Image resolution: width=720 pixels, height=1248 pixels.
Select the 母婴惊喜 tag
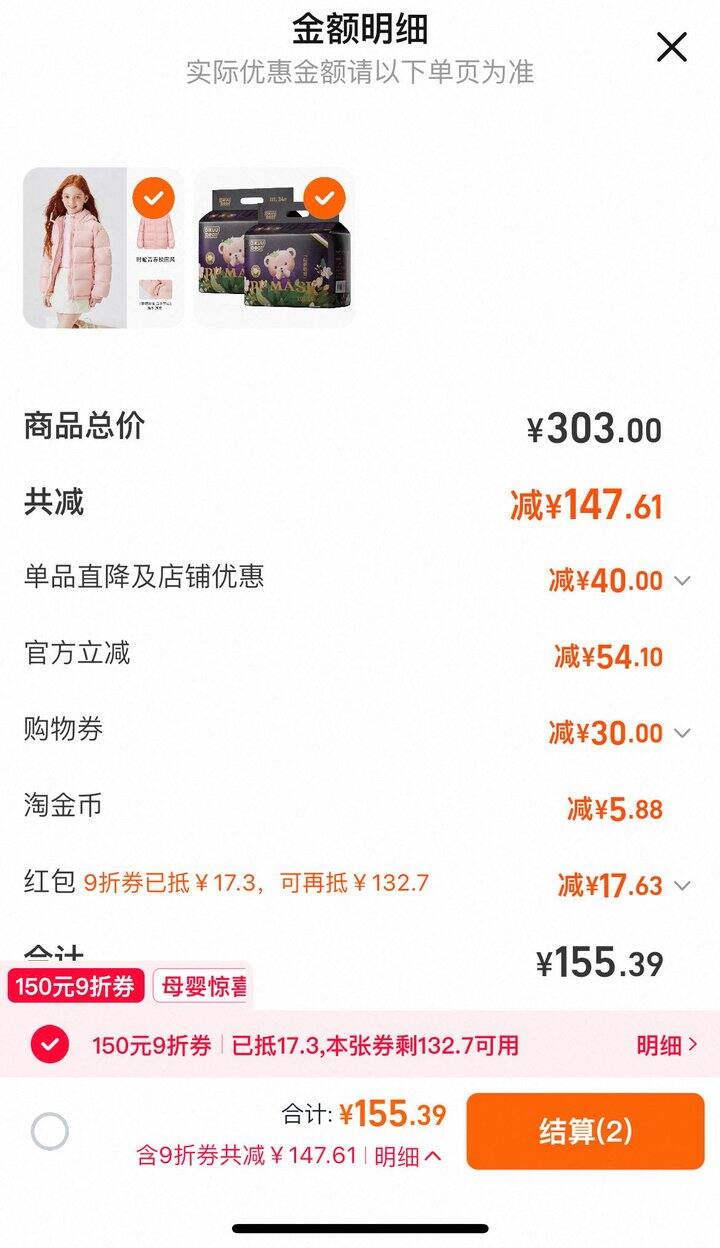(201, 986)
